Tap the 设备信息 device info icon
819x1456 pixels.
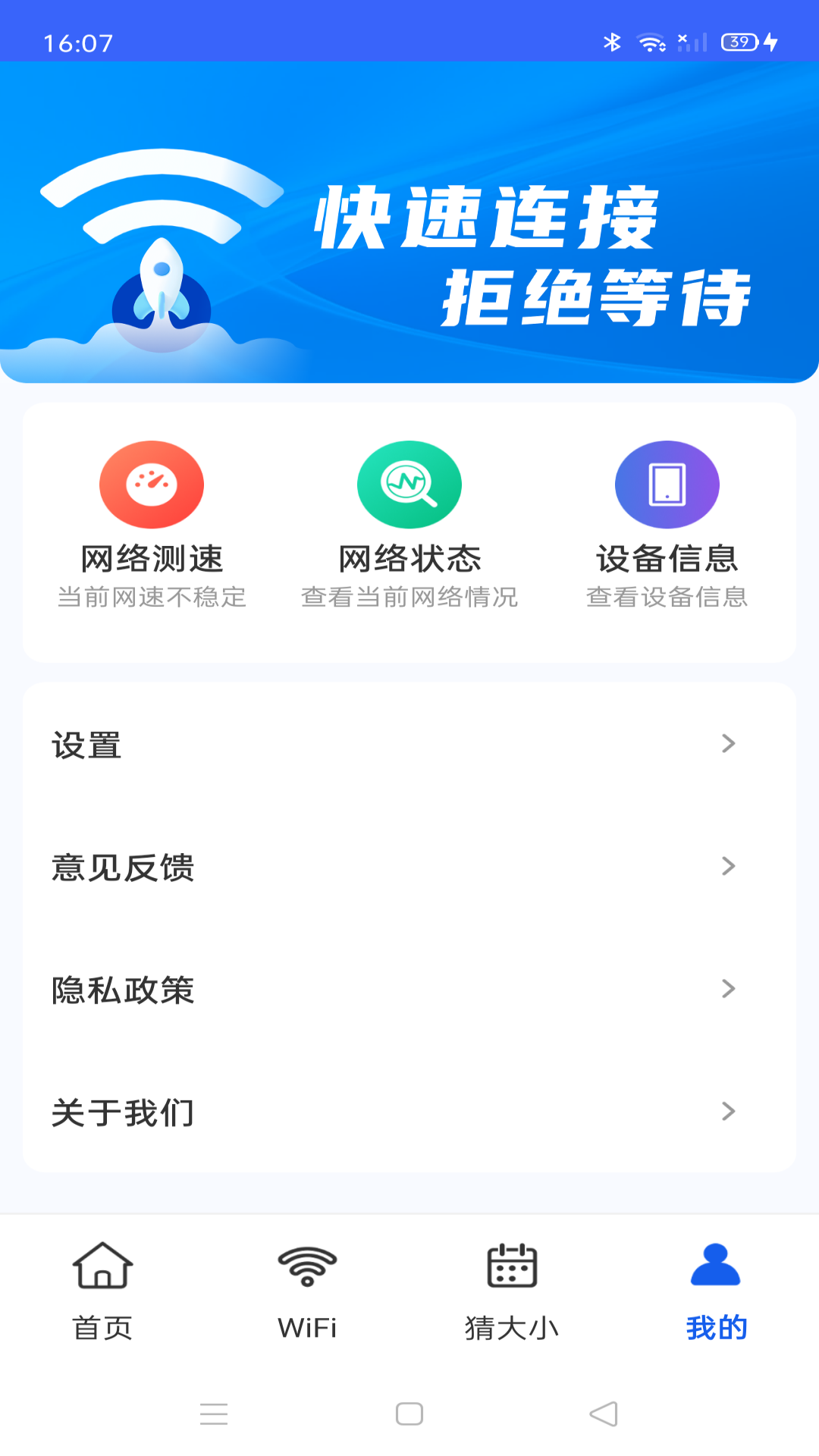point(667,484)
